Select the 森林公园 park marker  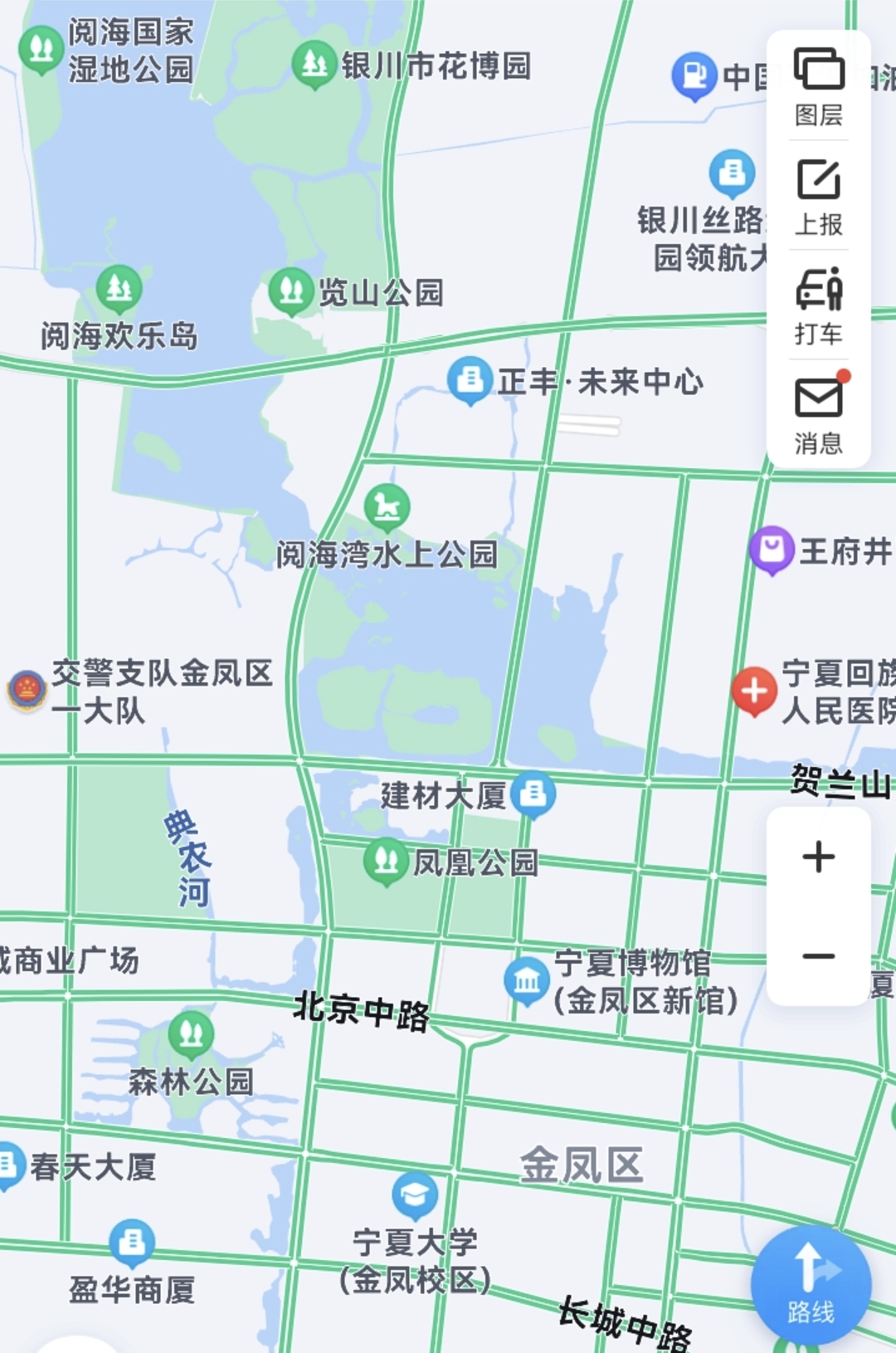click(x=191, y=1033)
